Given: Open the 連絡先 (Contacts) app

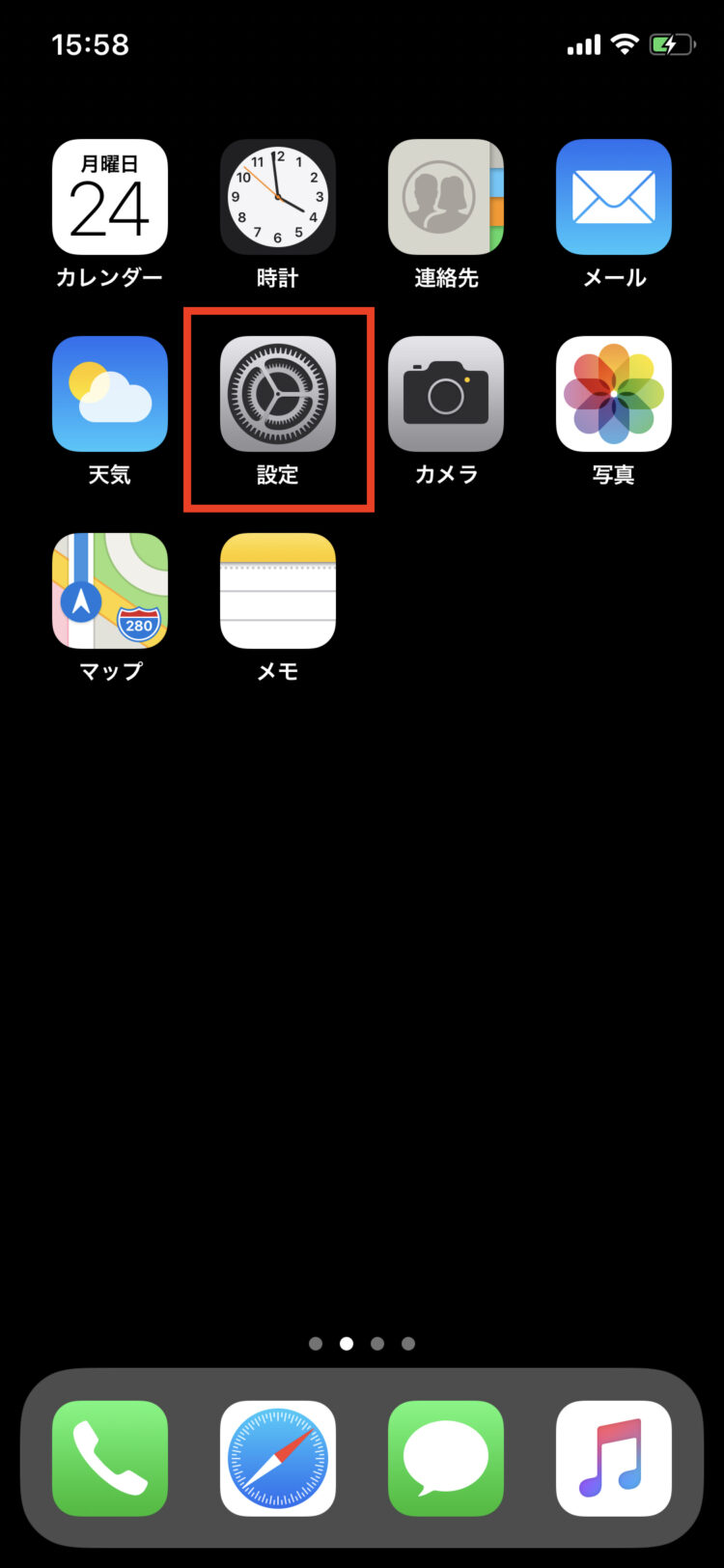Looking at the screenshot, I should click(x=445, y=197).
